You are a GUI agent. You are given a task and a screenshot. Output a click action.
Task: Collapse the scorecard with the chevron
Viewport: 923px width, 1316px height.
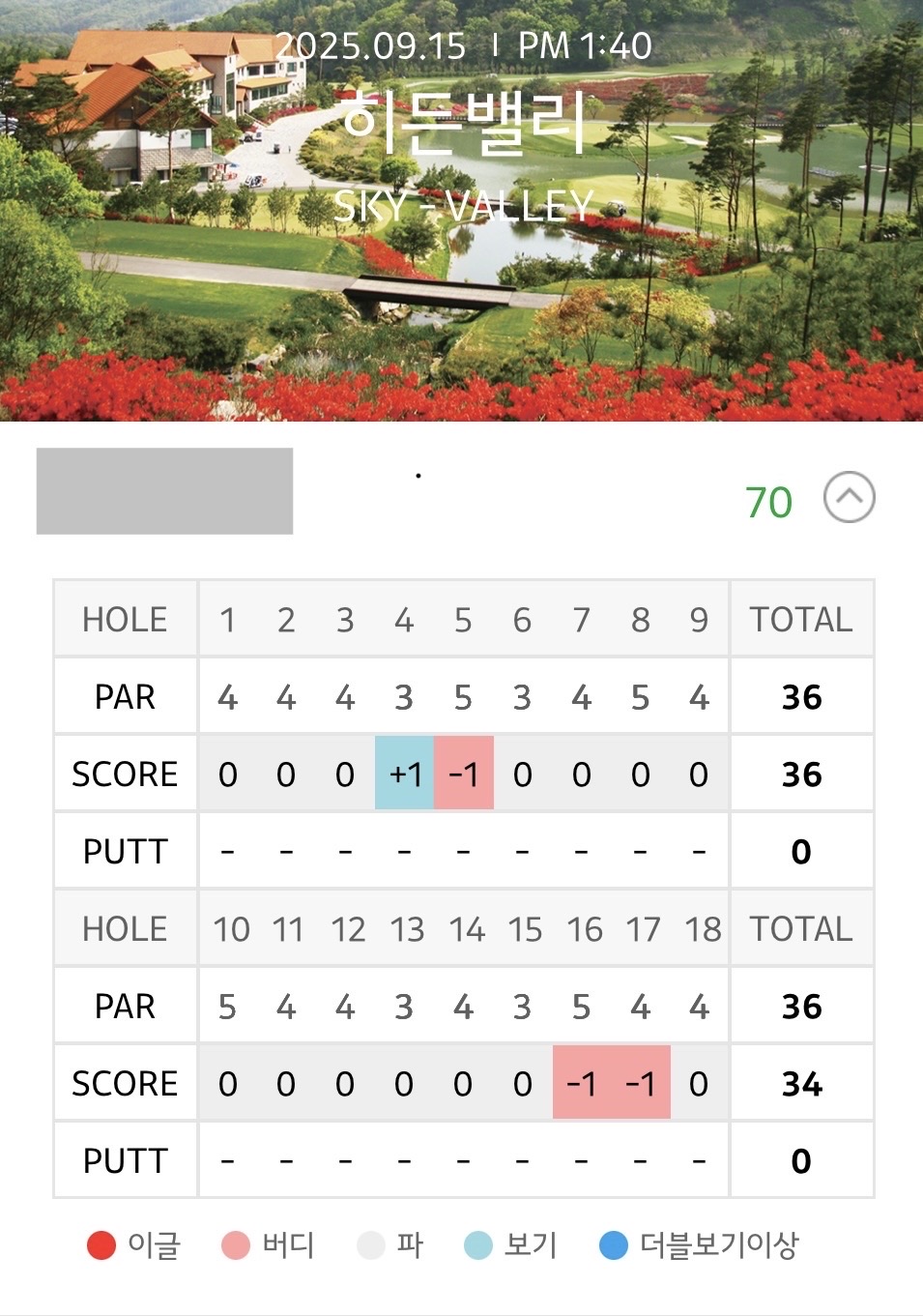[849, 497]
